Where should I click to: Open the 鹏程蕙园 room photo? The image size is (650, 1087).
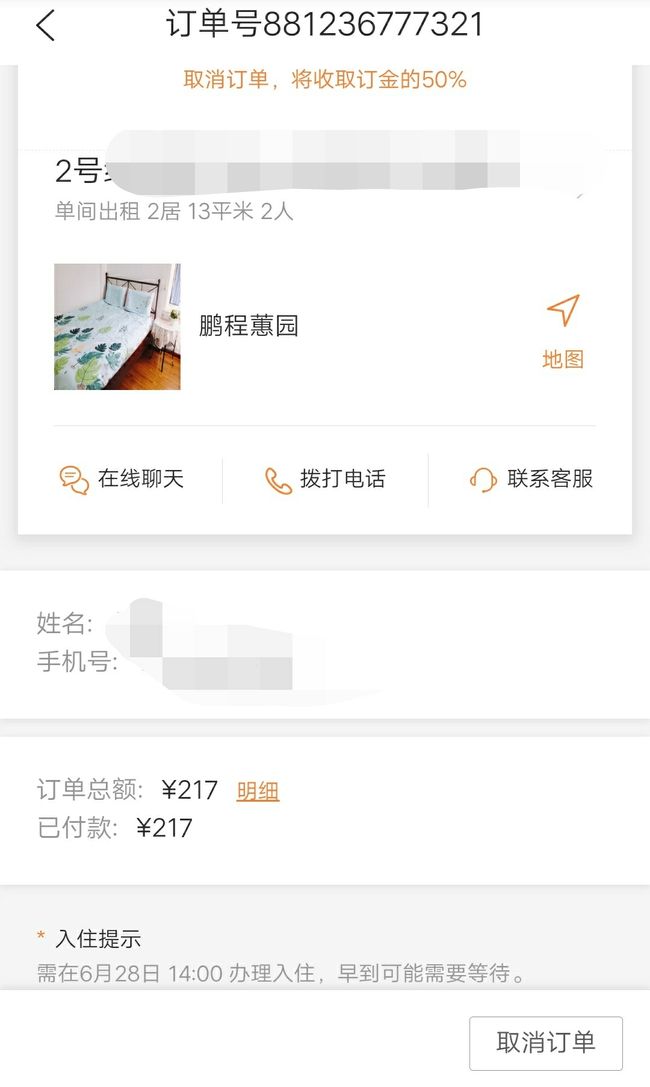click(117, 327)
